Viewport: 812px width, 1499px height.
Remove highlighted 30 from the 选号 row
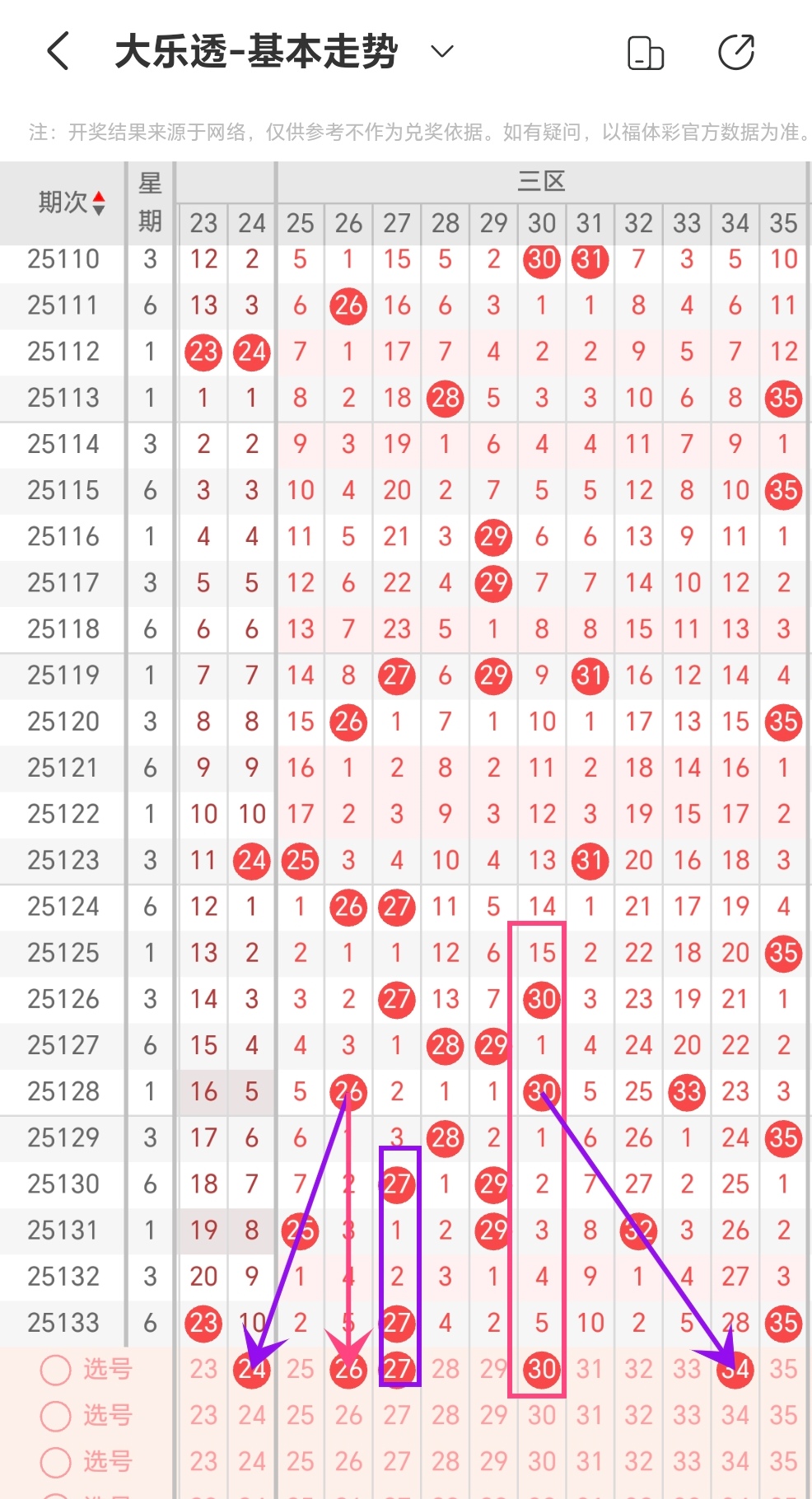542,1370
